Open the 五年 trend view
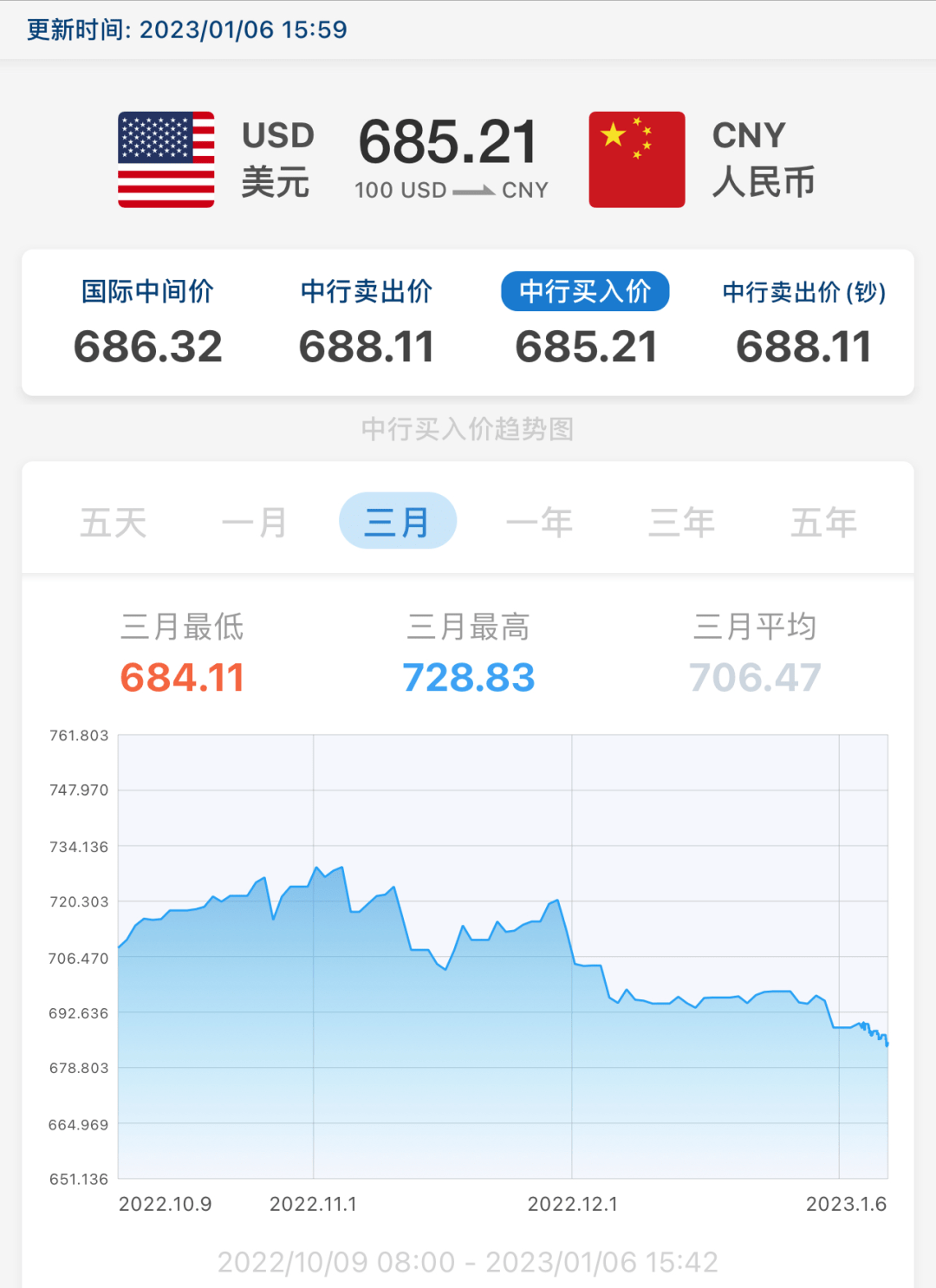This screenshot has width=936, height=1288. (x=824, y=520)
